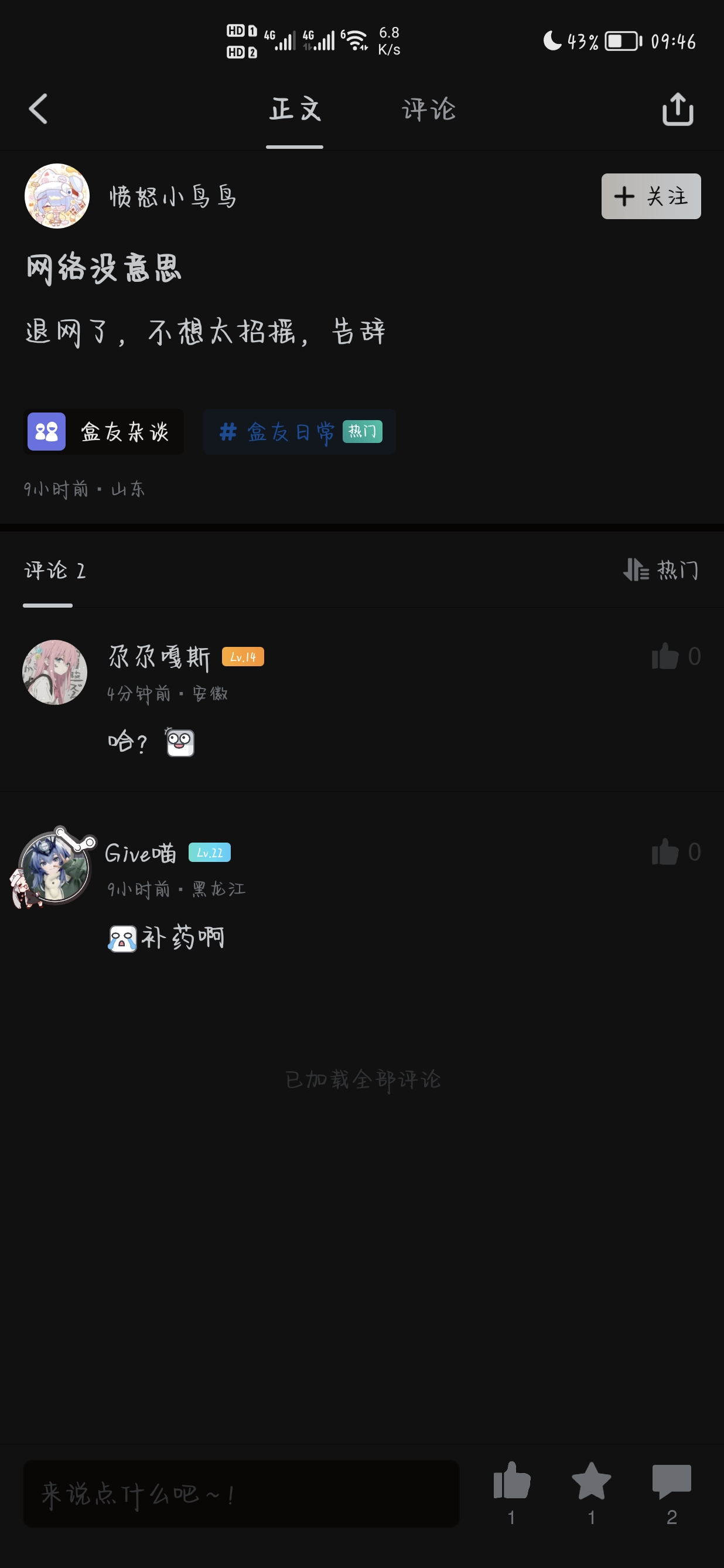Screen dimensions: 724x1568
Task: View Give喵's profile avatar
Action: 54,868
